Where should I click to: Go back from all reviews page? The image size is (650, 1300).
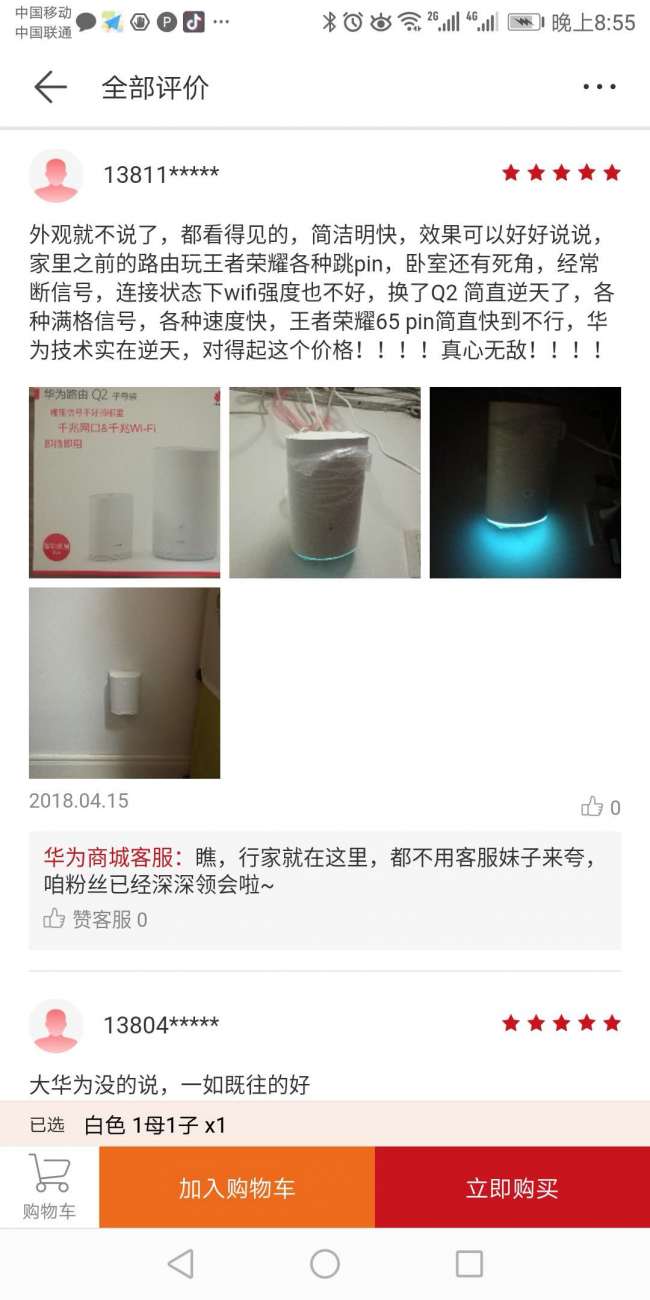(x=50, y=87)
